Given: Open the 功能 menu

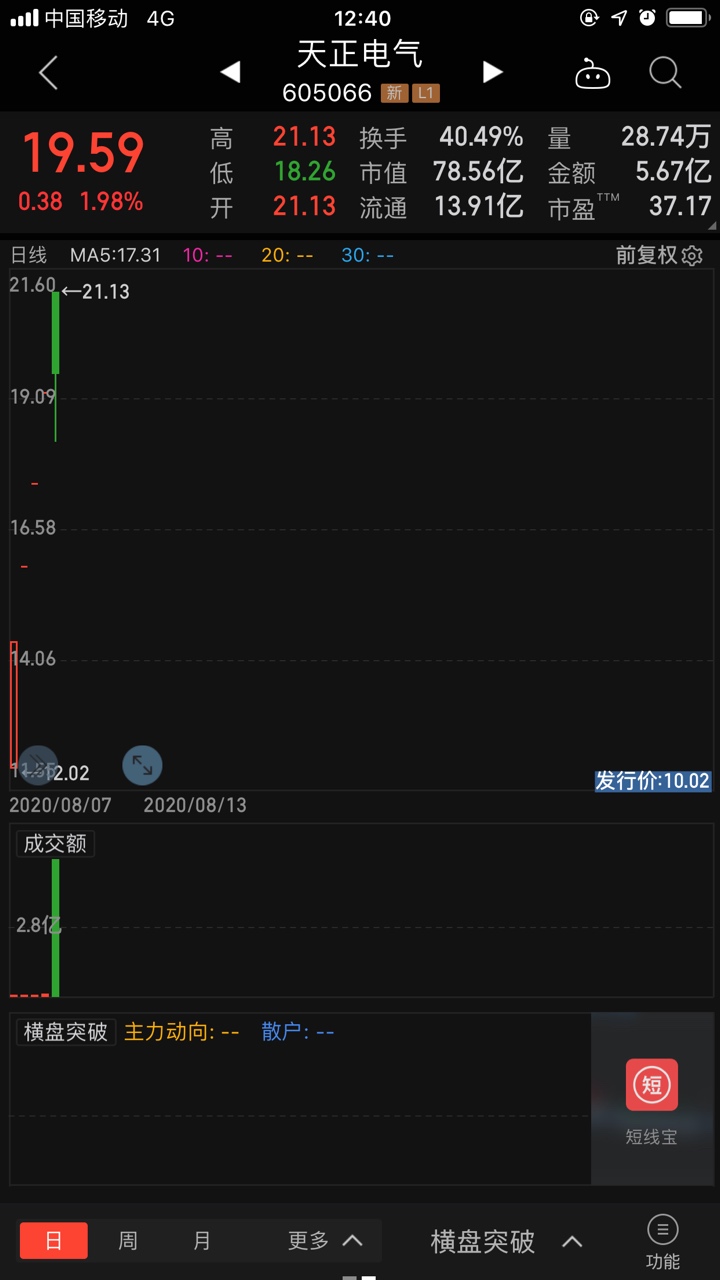Looking at the screenshot, I should point(662,1242).
